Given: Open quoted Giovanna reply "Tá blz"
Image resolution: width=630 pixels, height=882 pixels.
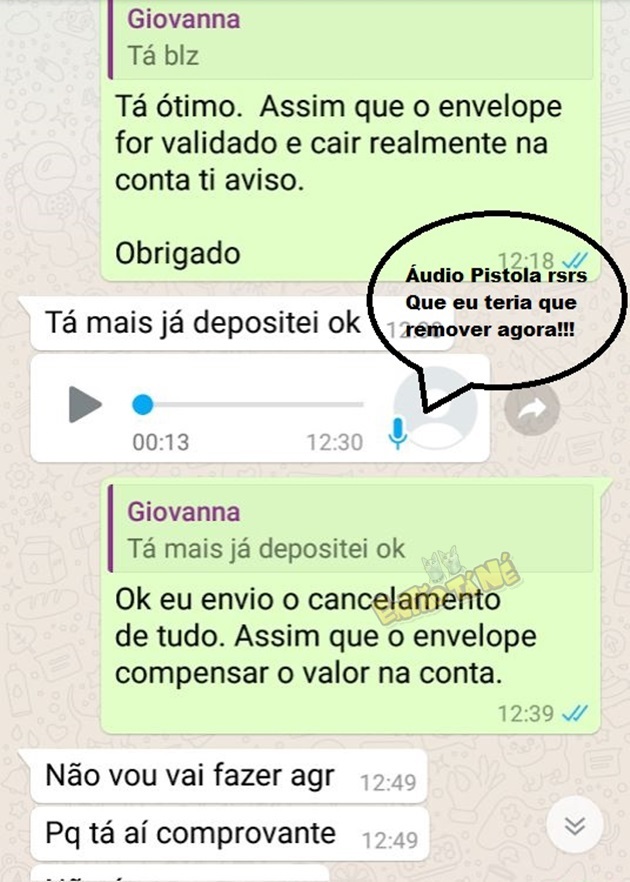Looking at the screenshot, I should point(350,38).
